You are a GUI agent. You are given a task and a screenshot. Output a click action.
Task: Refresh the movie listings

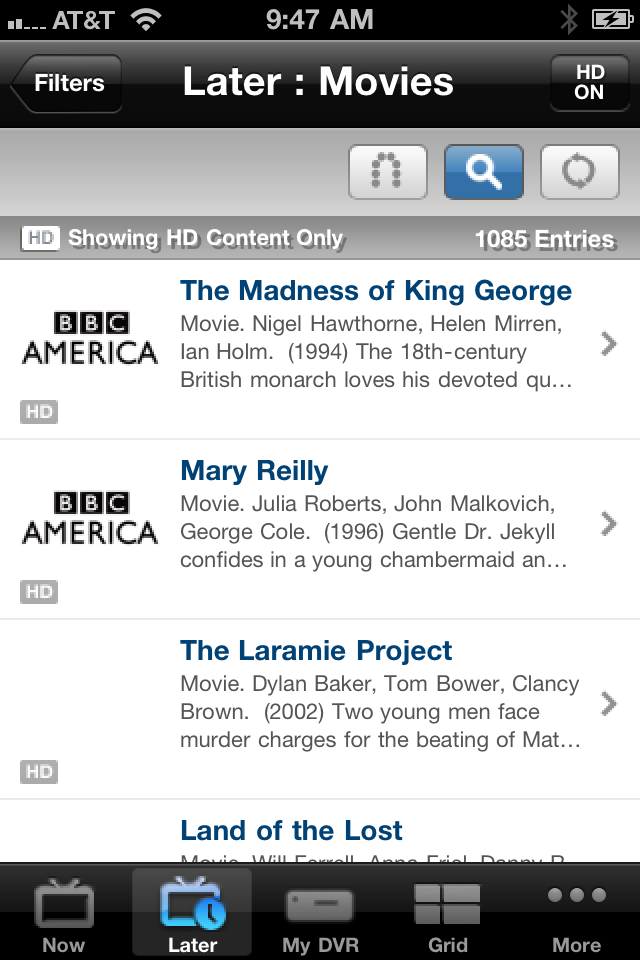coord(579,172)
